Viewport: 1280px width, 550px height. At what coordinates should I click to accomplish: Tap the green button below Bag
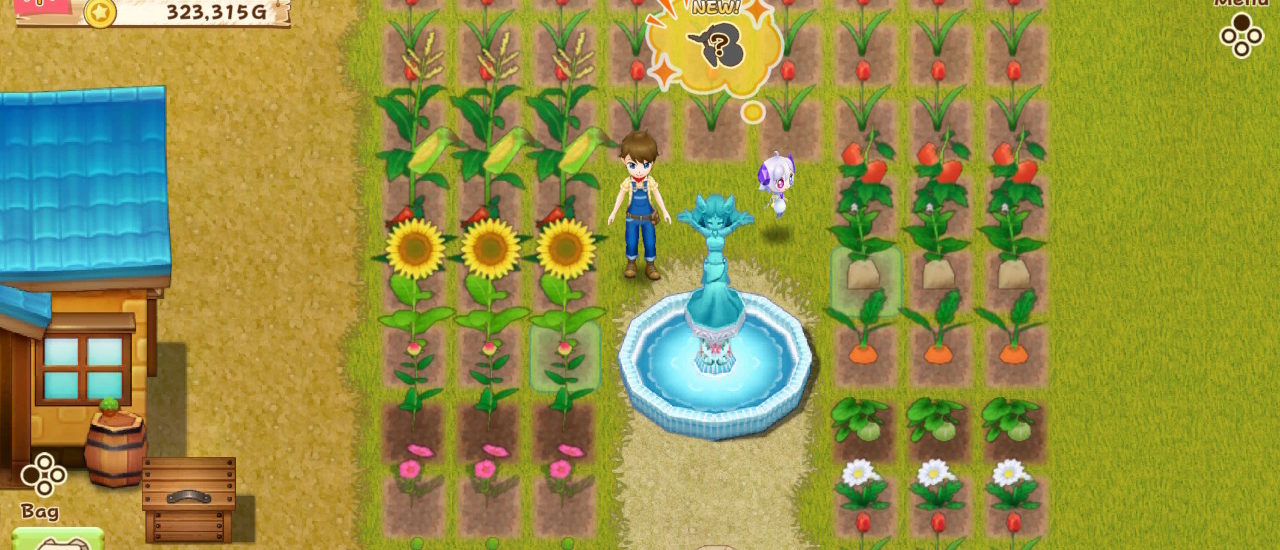click(x=57, y=539)
